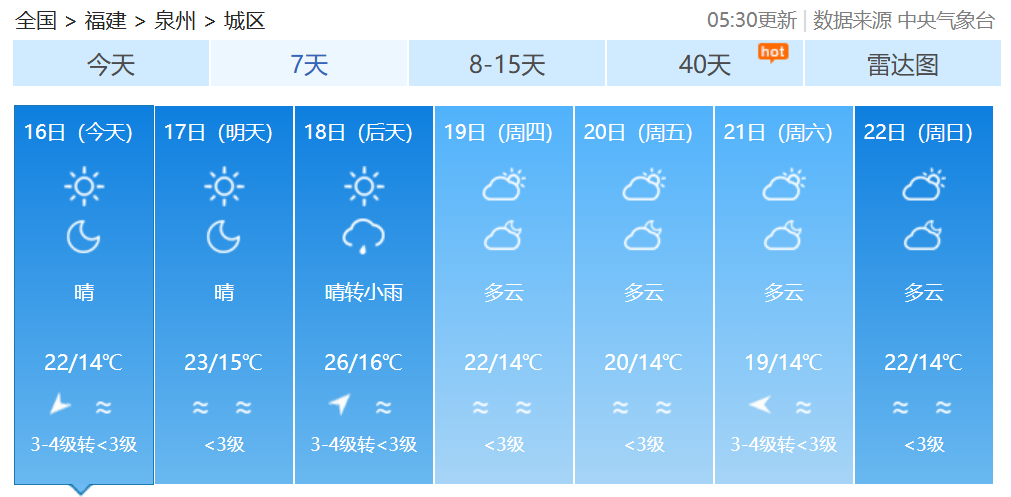Select the 7天 forecast tab

(309, 64)
